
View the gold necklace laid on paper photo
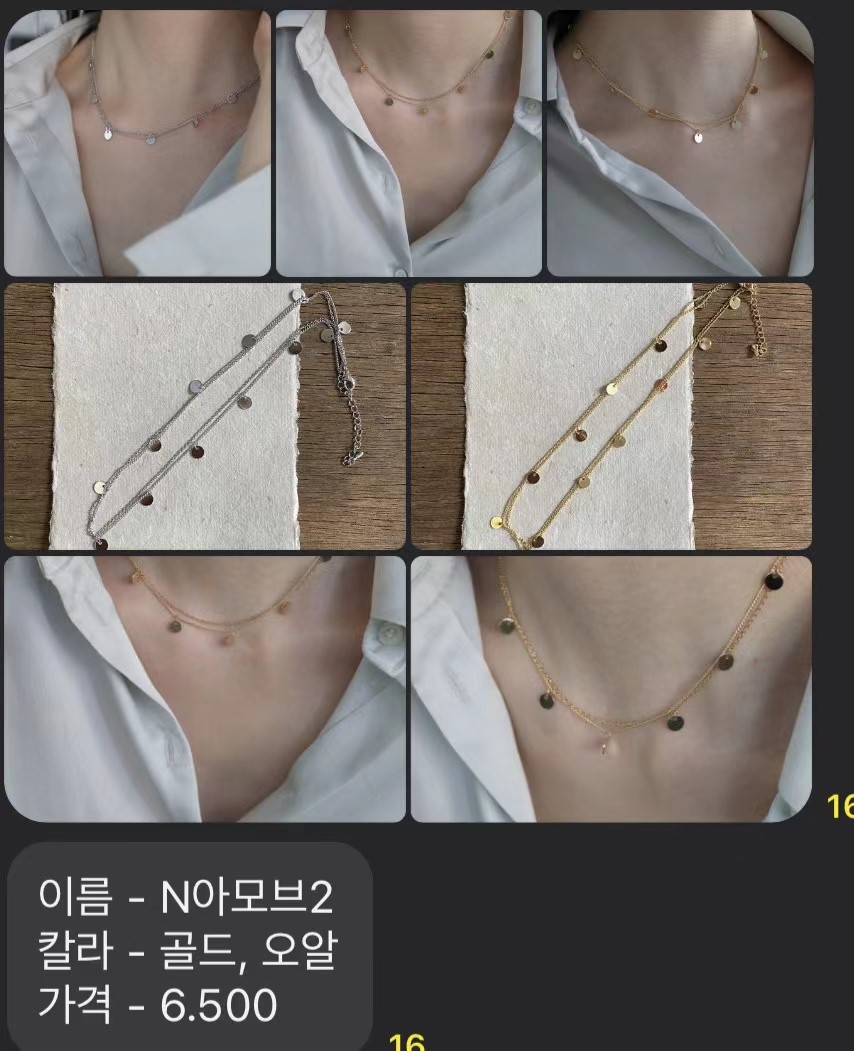point(611,416)
